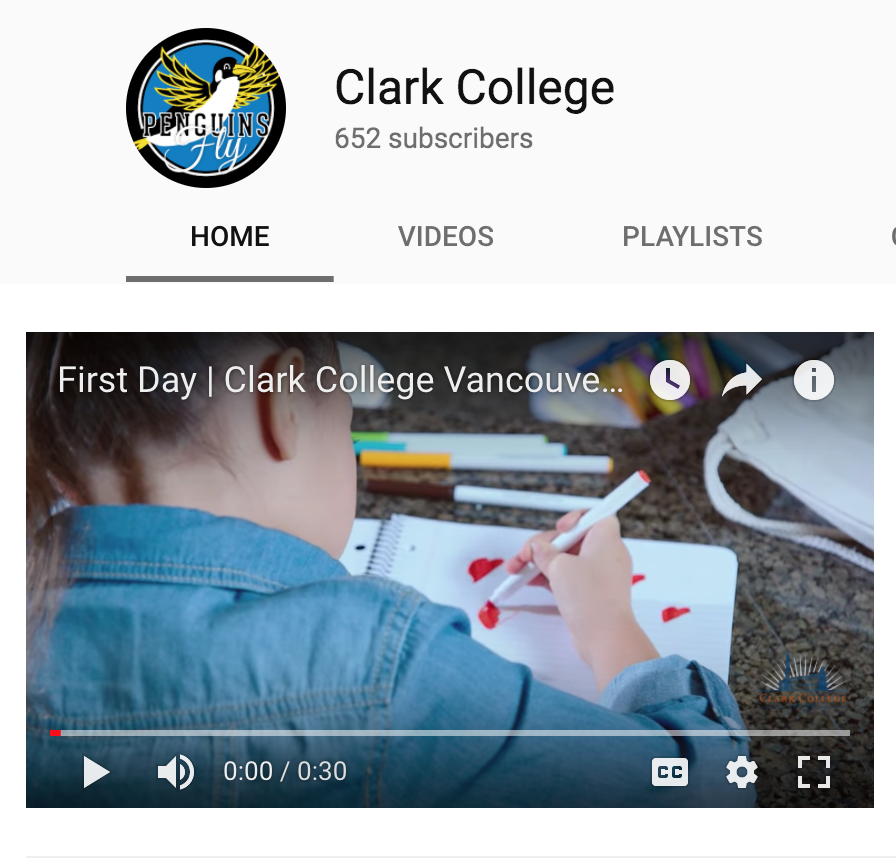Select the Home tab
The width and height of the screenshot is (896, 860).
click(230, 237)
